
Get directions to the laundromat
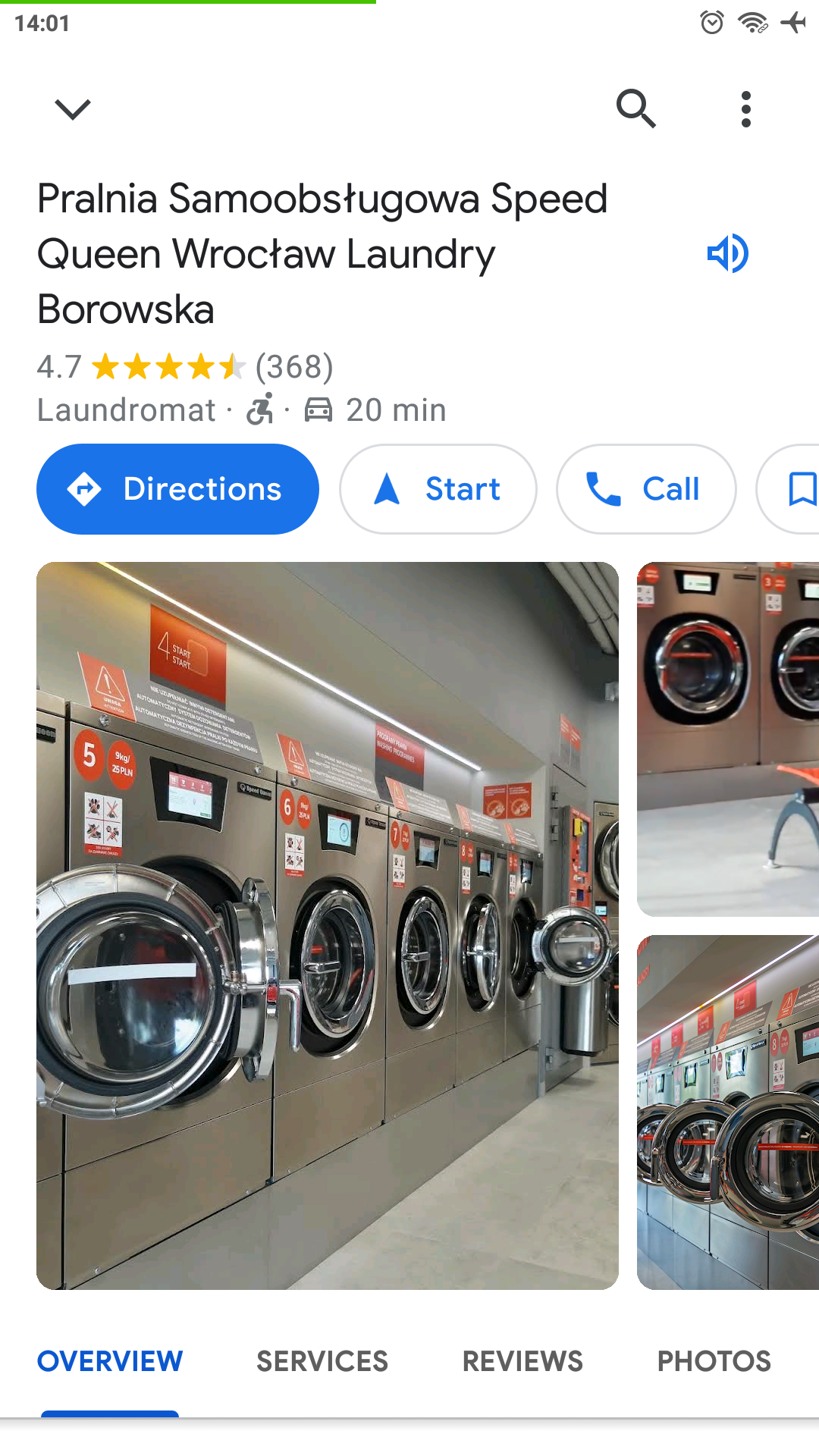tap(177, 489)
